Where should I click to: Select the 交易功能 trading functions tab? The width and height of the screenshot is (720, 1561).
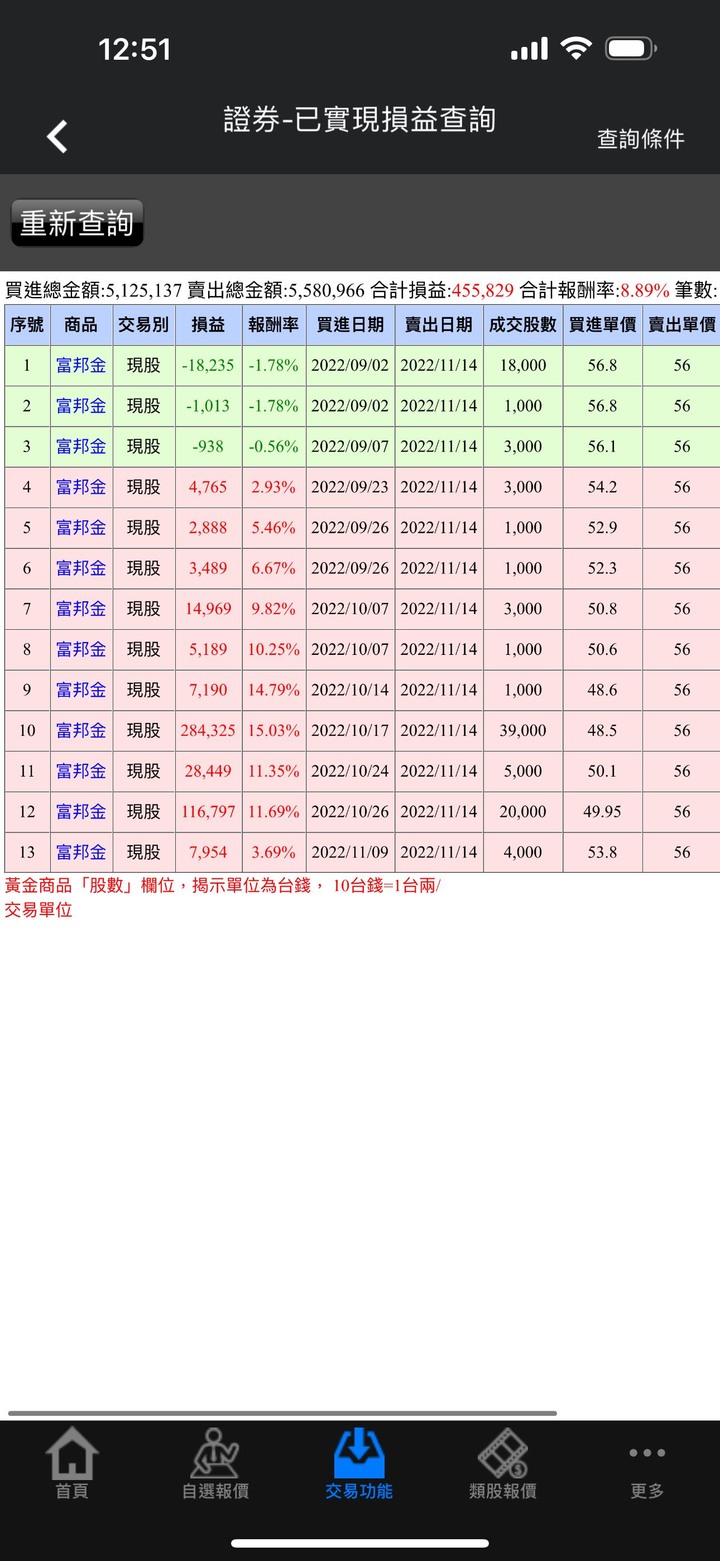pos(359,1465)
